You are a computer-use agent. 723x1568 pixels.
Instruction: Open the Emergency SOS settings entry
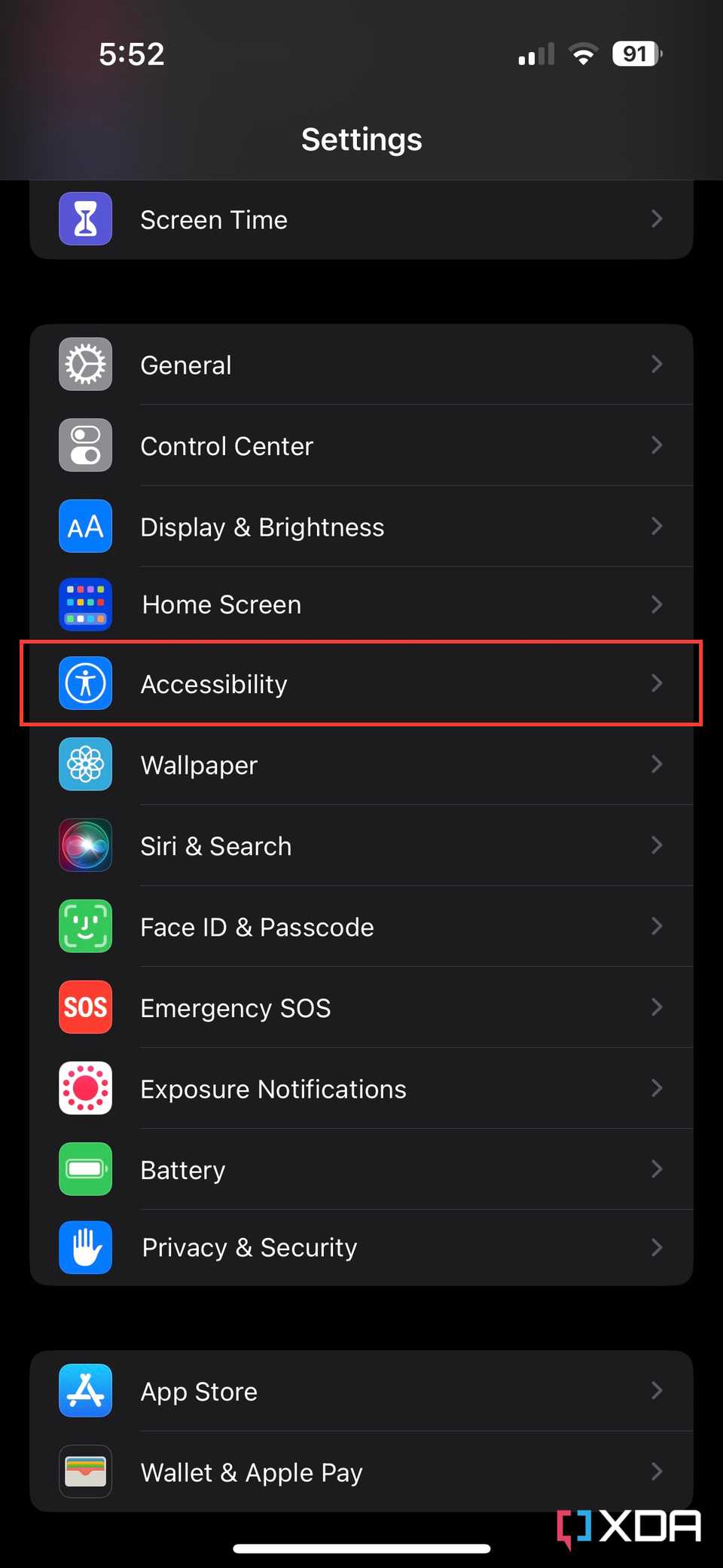tap(235, 1007)
